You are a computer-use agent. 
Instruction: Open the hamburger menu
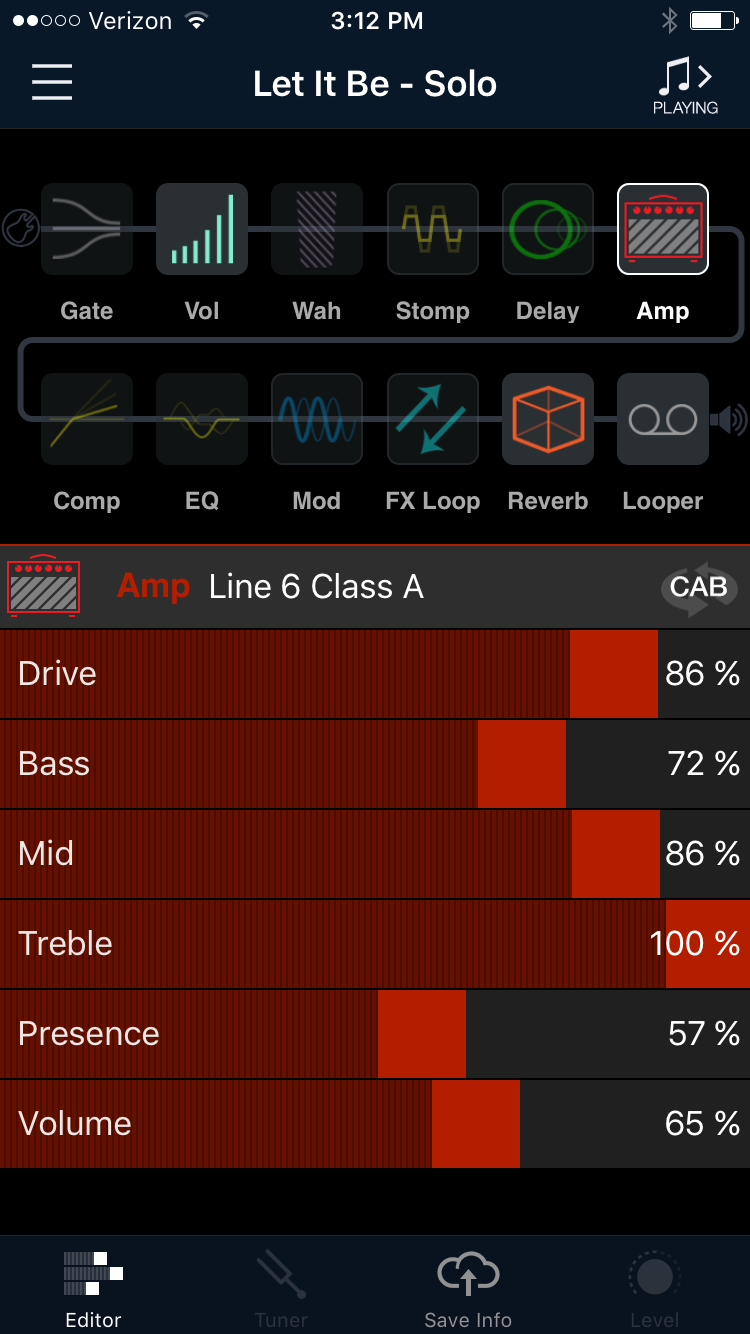[52, 82]
